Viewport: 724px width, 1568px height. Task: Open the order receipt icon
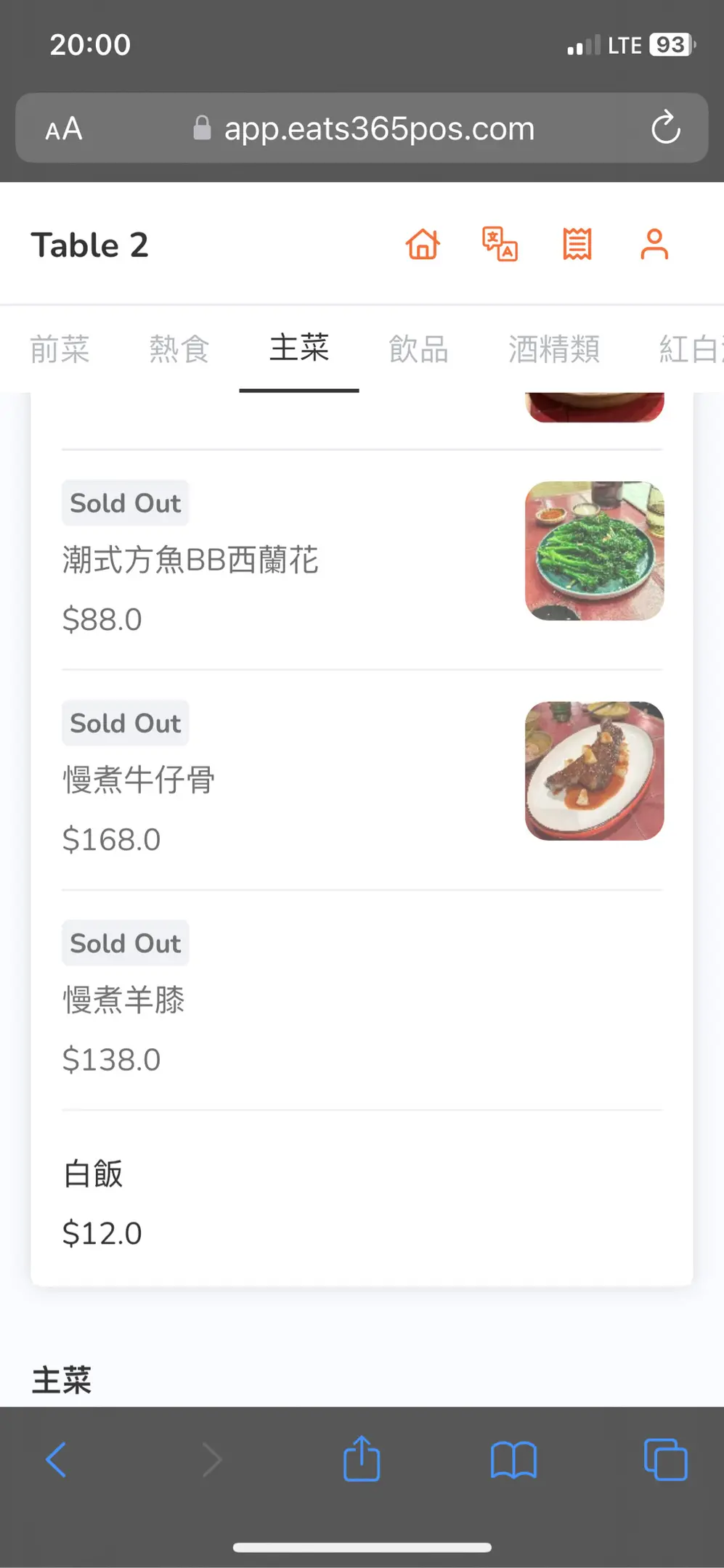(577, 244)
